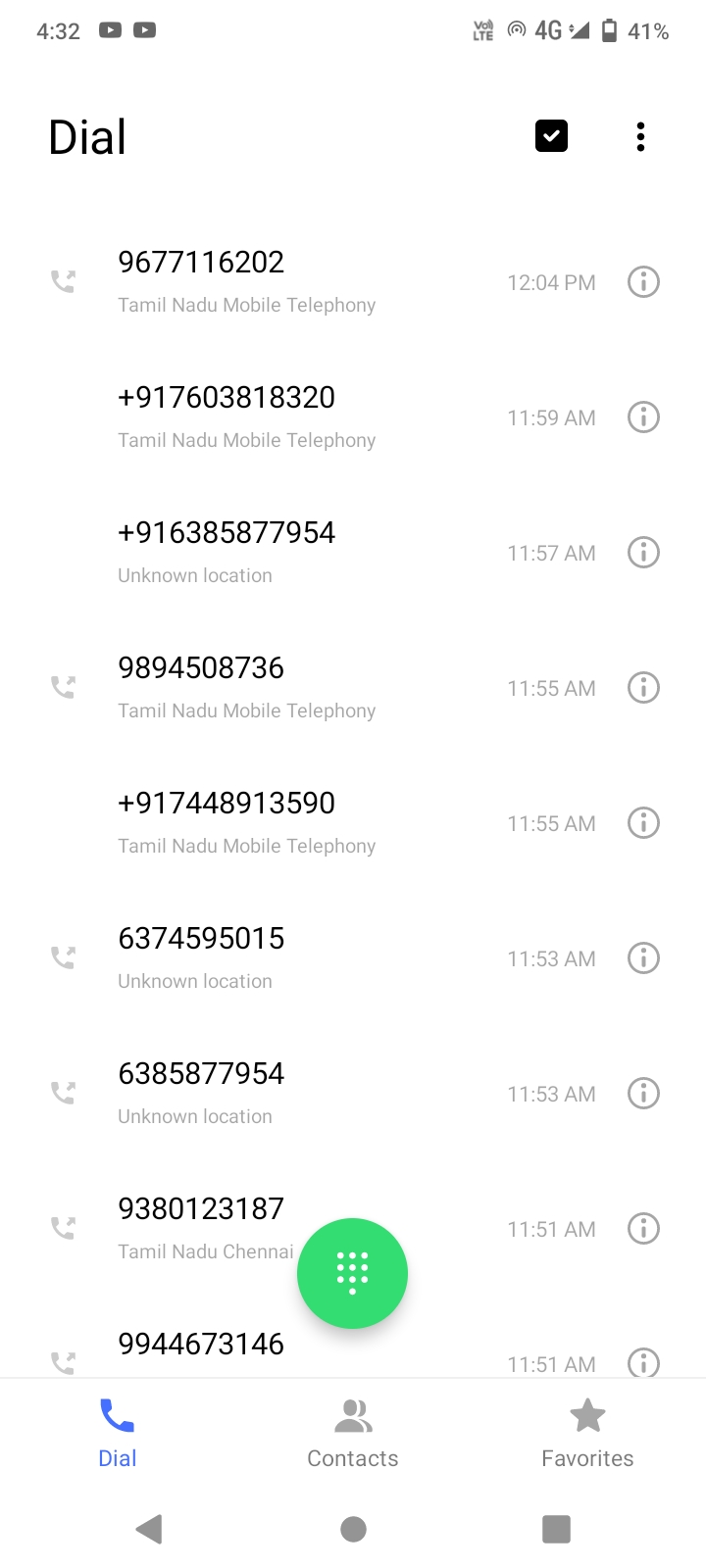Go to home screen via home button
706x1568 pixels.
[x=353, y=1529]
